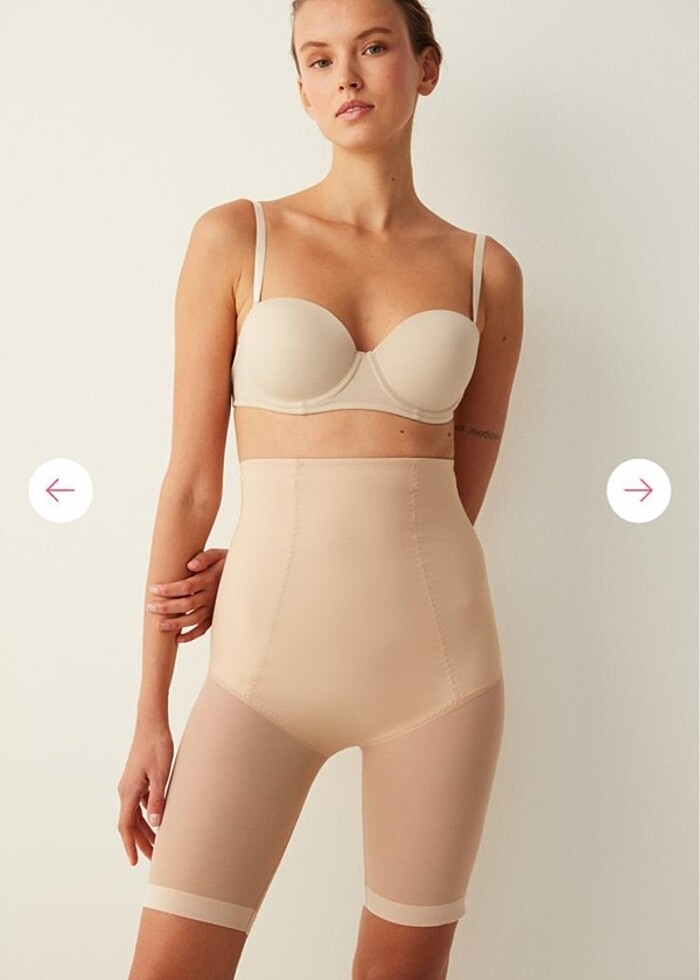700x980 pixels.
Task: Go to the previous product photo
Action: tap(60, 490)
